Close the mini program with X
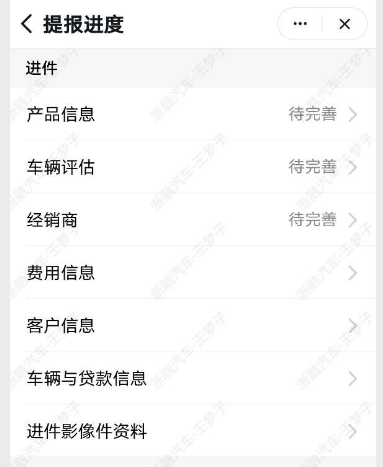Image resolution: width=383 pixels, height=467 pixels. [x=345, y=24]
